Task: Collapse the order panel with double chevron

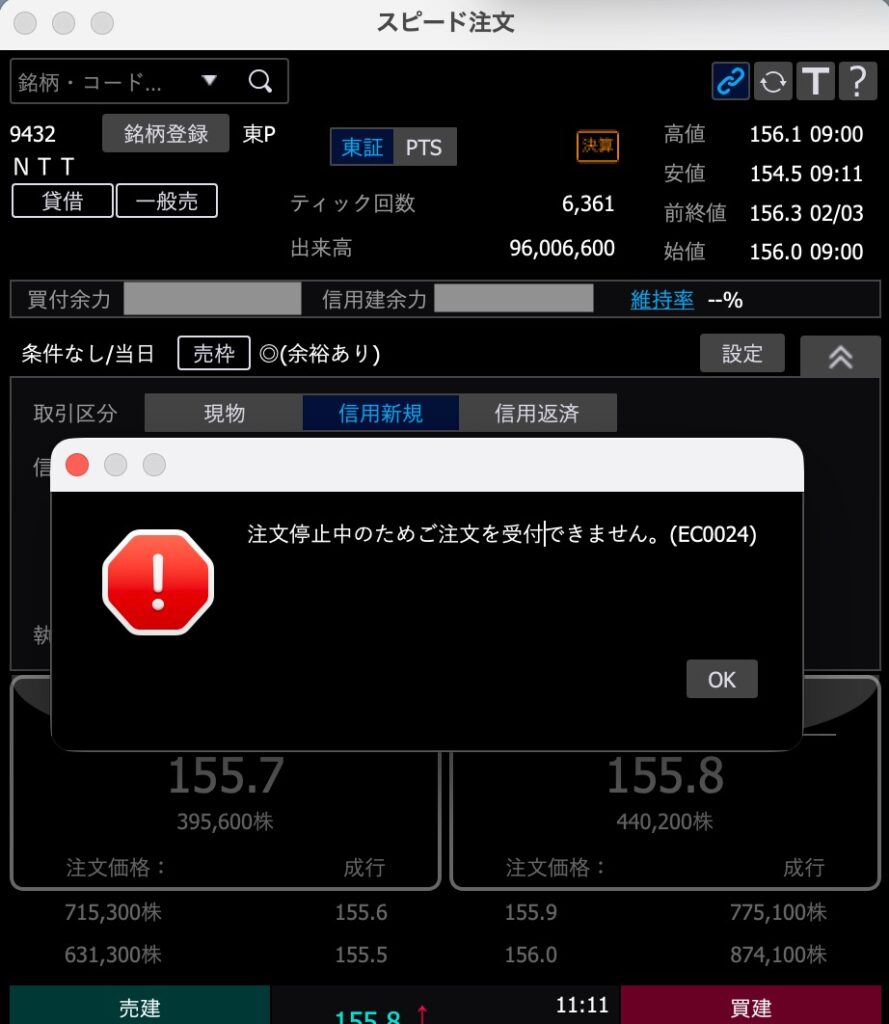Action: click(x=840, y=357)
